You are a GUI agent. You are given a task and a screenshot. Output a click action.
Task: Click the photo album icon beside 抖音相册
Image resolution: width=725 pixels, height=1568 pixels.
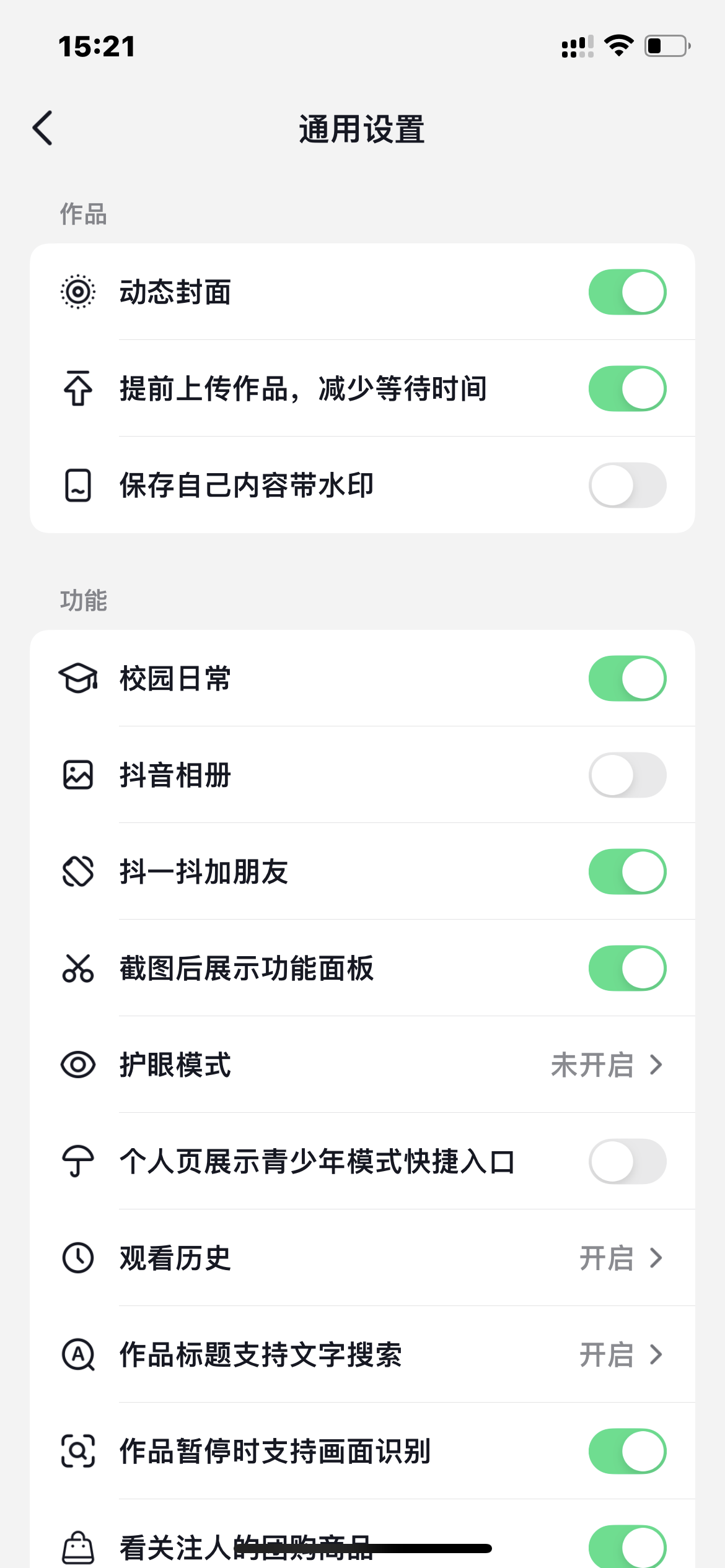click(77, 775)
